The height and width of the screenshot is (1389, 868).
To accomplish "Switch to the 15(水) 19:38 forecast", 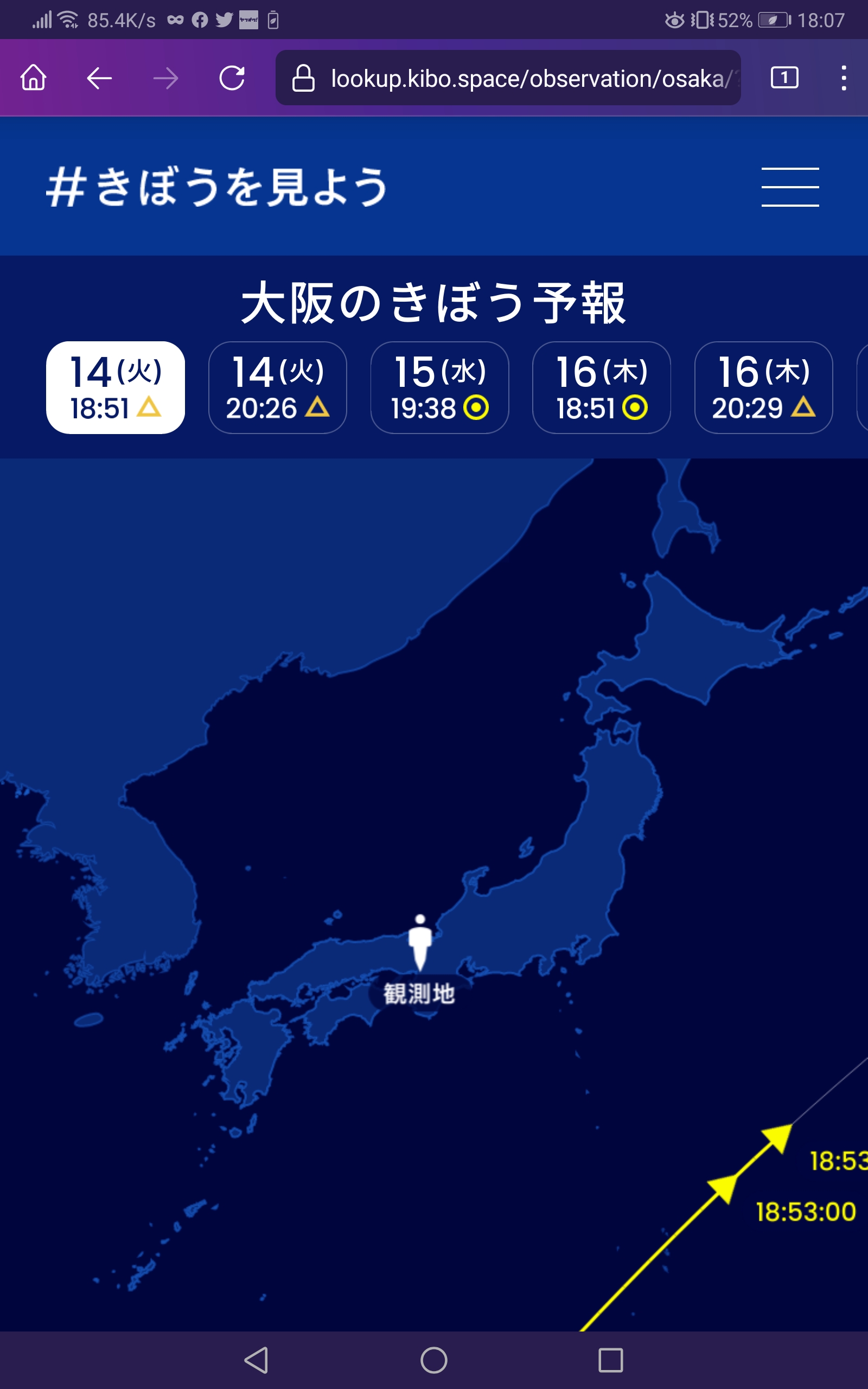I will click(440, 387).
